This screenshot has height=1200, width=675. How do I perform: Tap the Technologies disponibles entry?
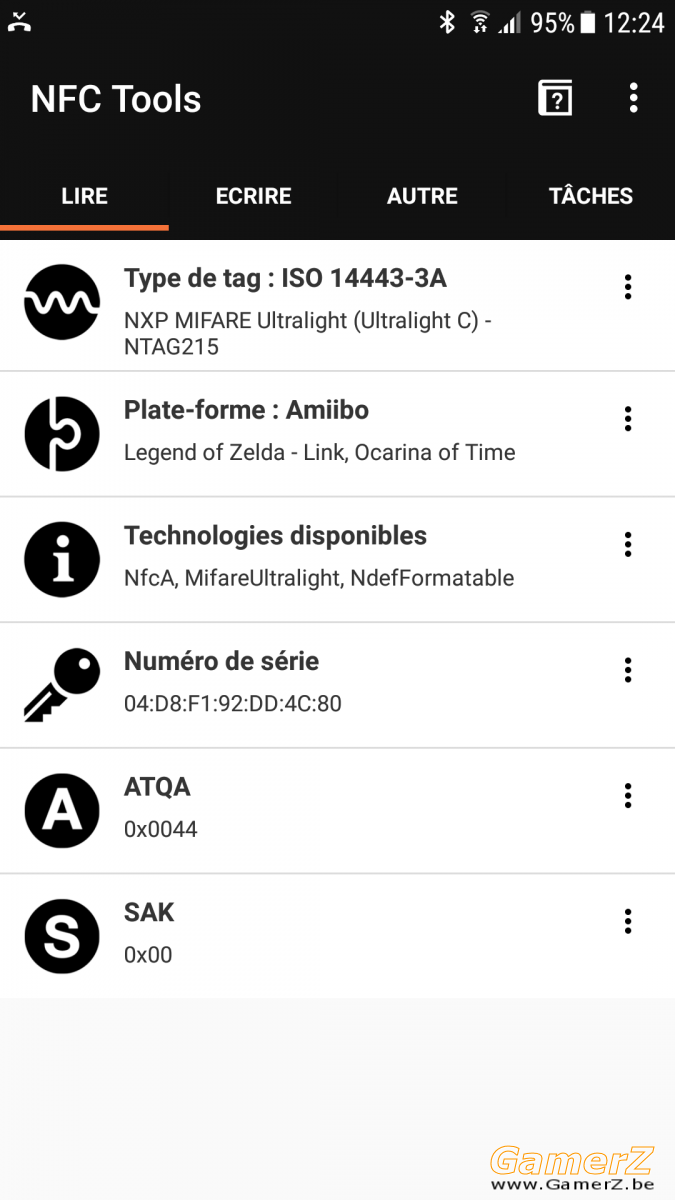point(337,559)
